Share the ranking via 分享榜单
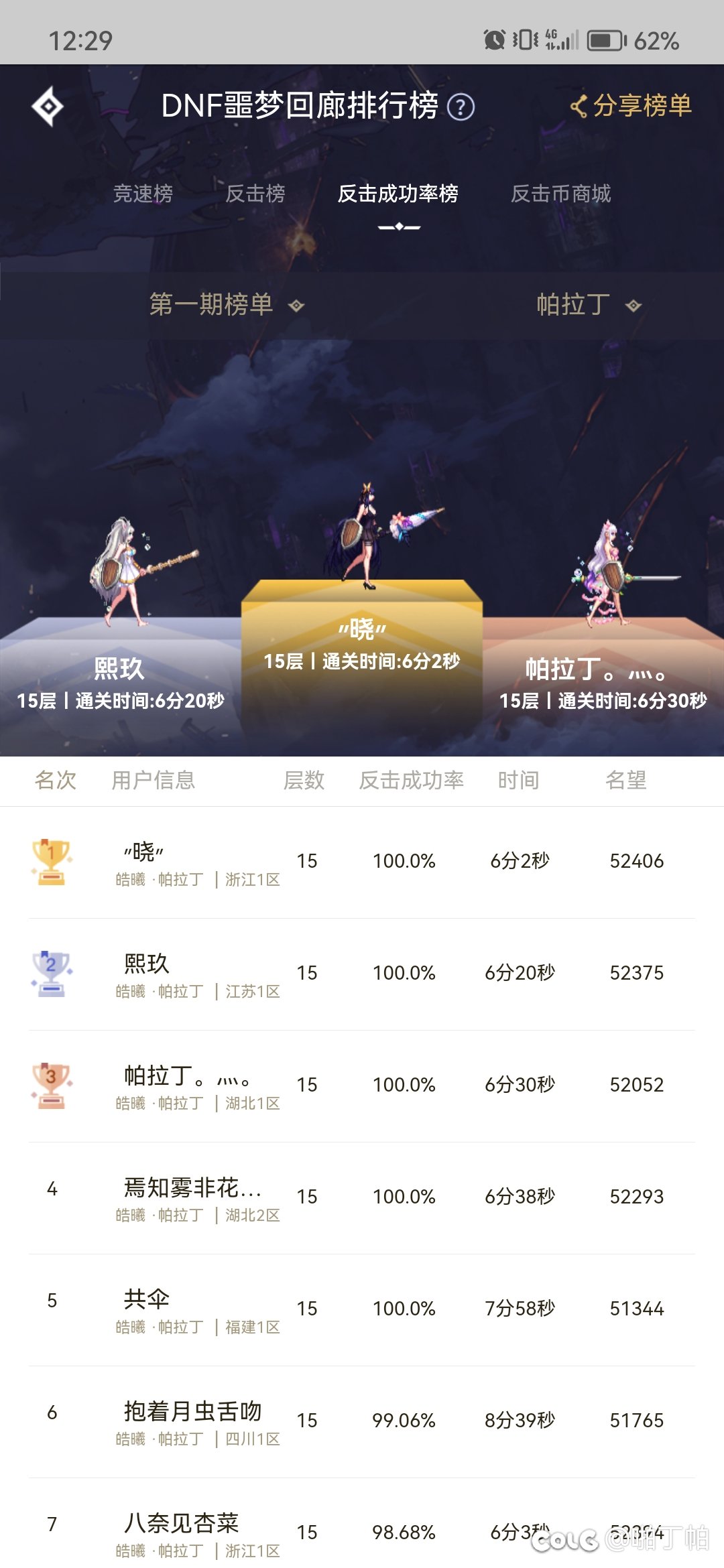Screen dimensions: 724x1568 (630, 106)
